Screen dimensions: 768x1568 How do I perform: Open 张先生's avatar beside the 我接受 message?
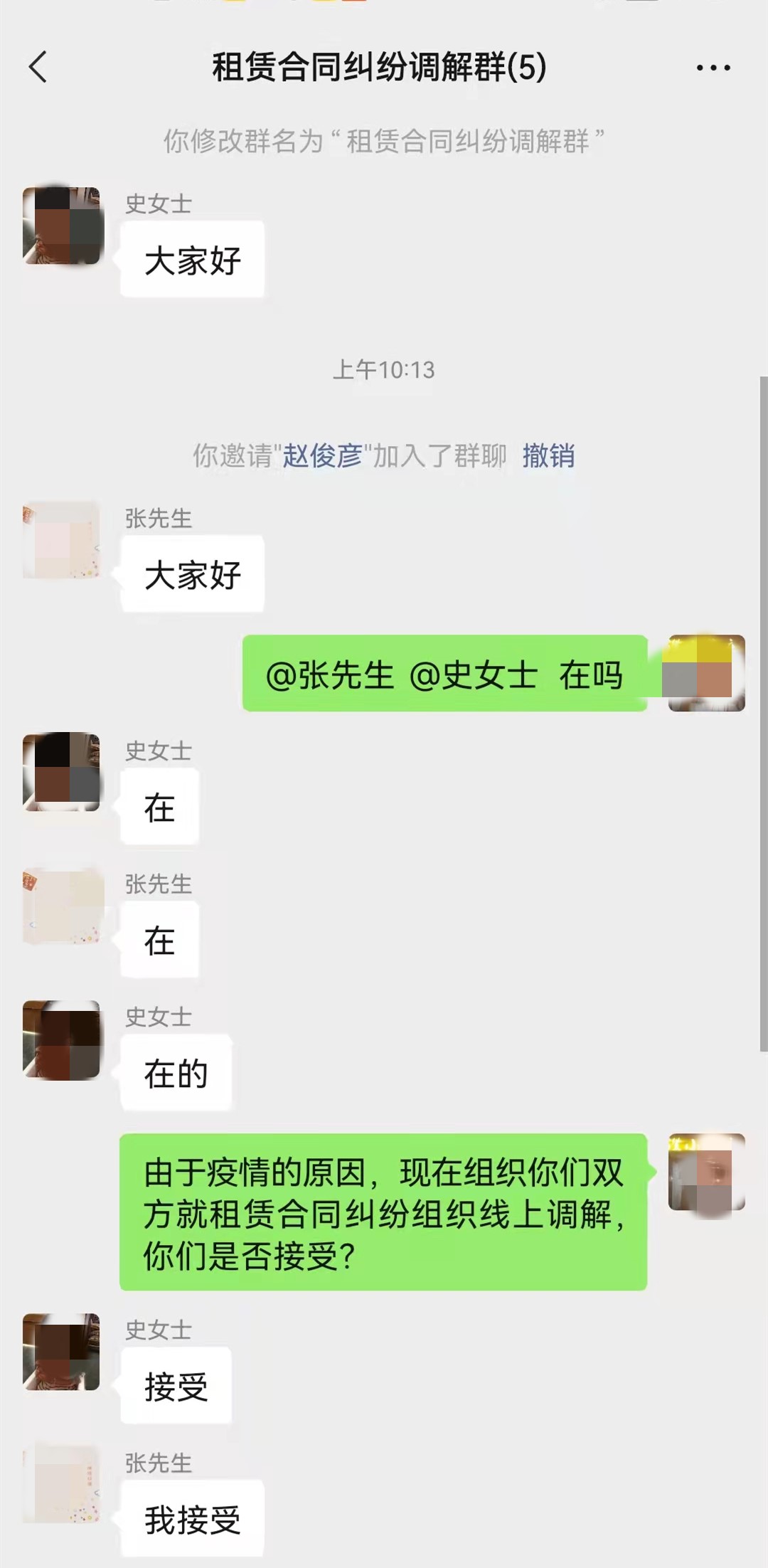click(x=61, y=1484)
